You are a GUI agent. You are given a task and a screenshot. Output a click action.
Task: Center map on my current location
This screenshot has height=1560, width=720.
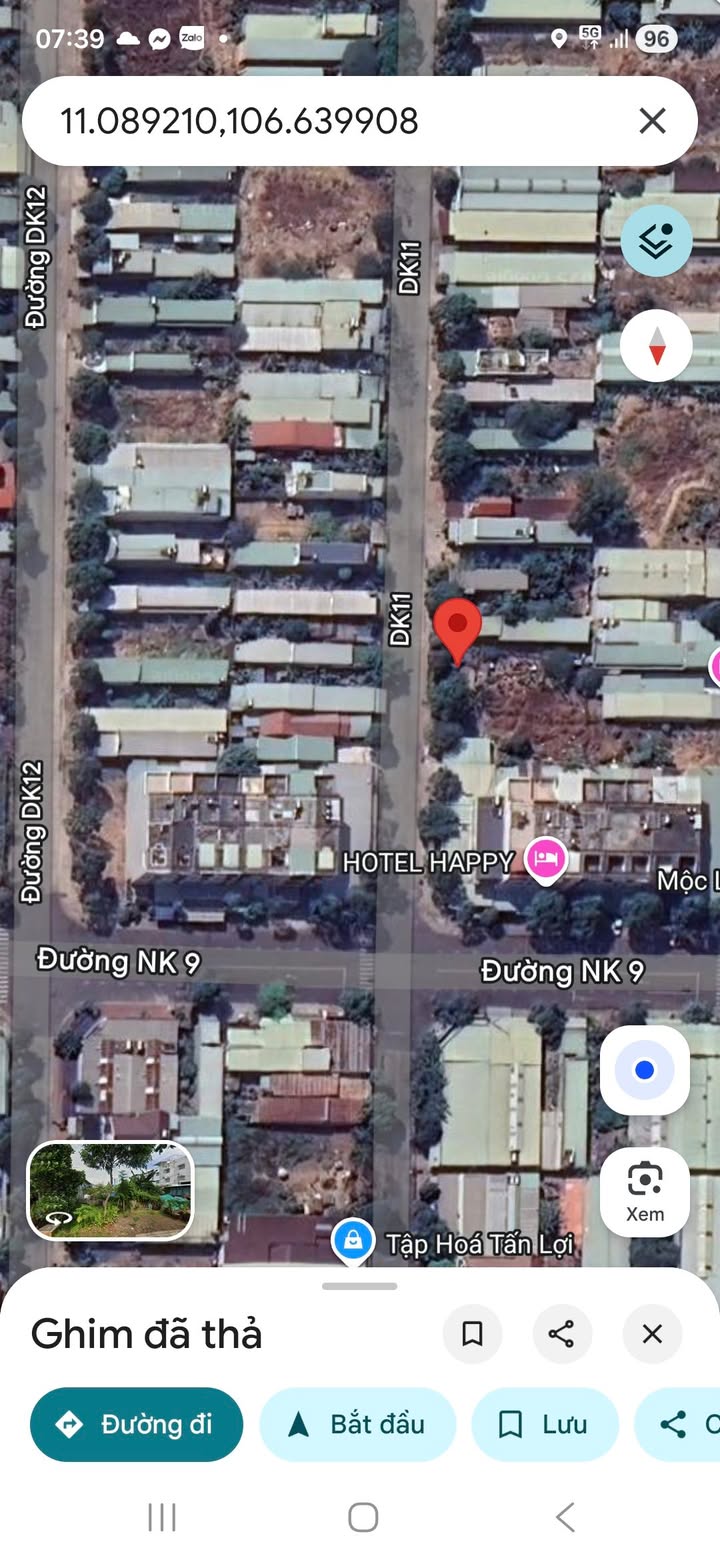[645, 1070]
